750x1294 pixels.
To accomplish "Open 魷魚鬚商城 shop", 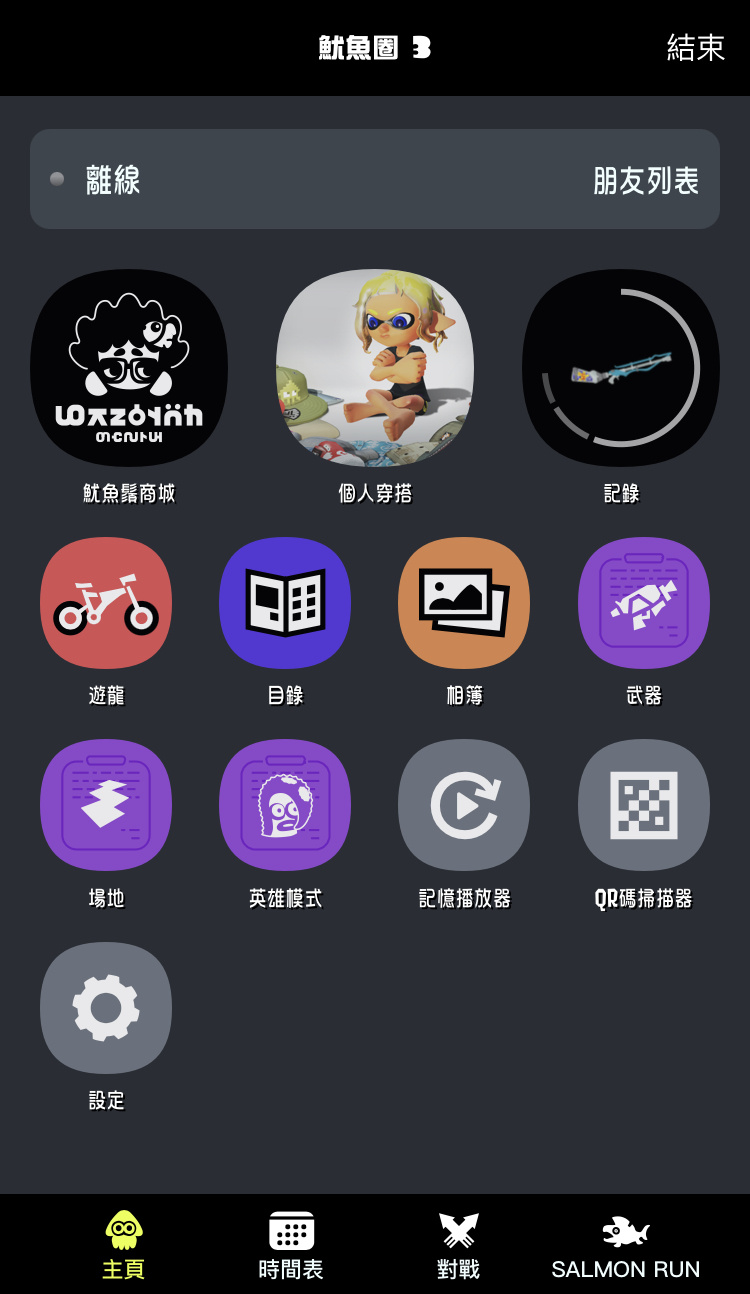I will [x=129, y=368].
